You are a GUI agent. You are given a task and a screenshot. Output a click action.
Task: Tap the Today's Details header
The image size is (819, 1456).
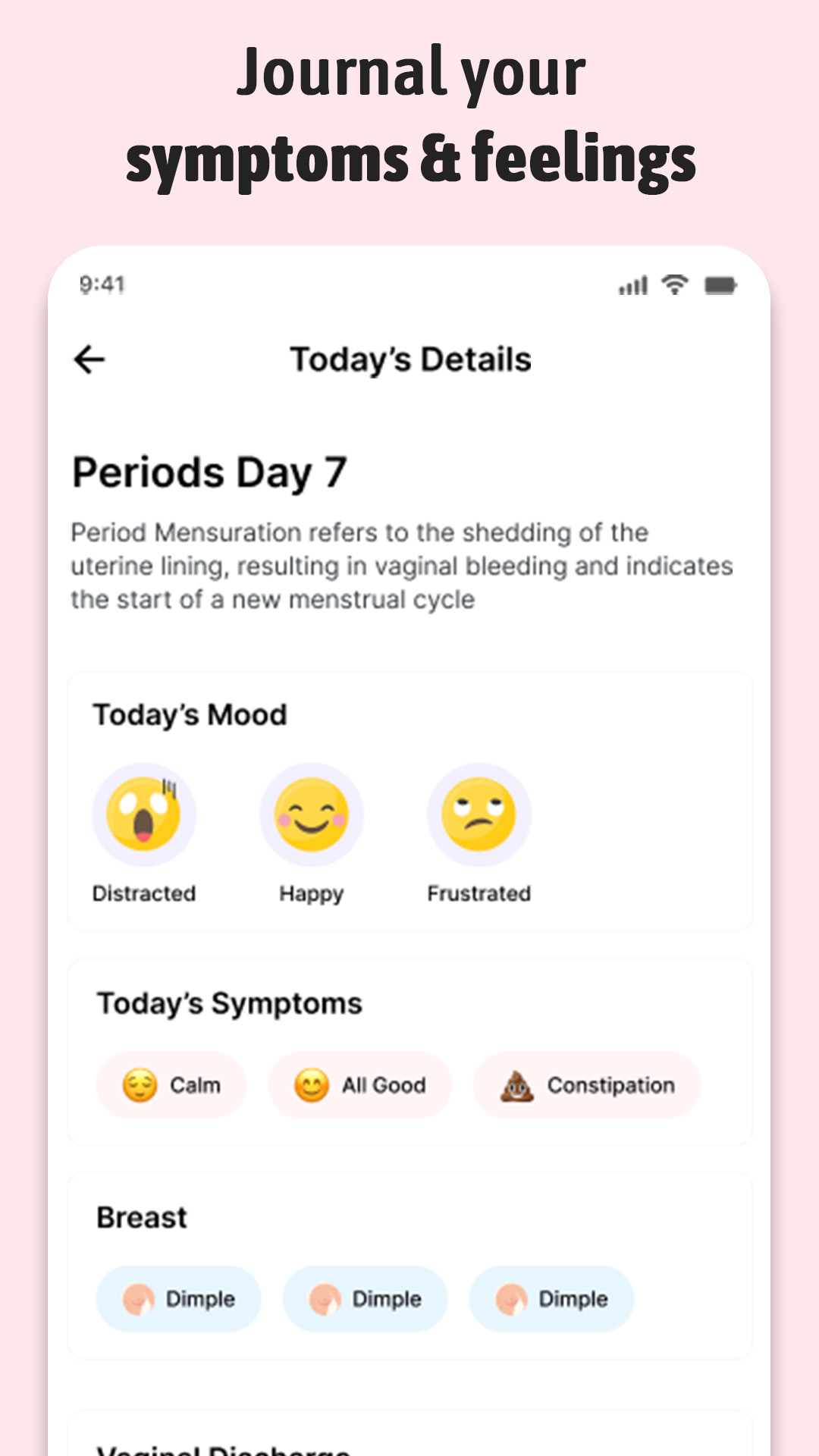coord(410,359)
